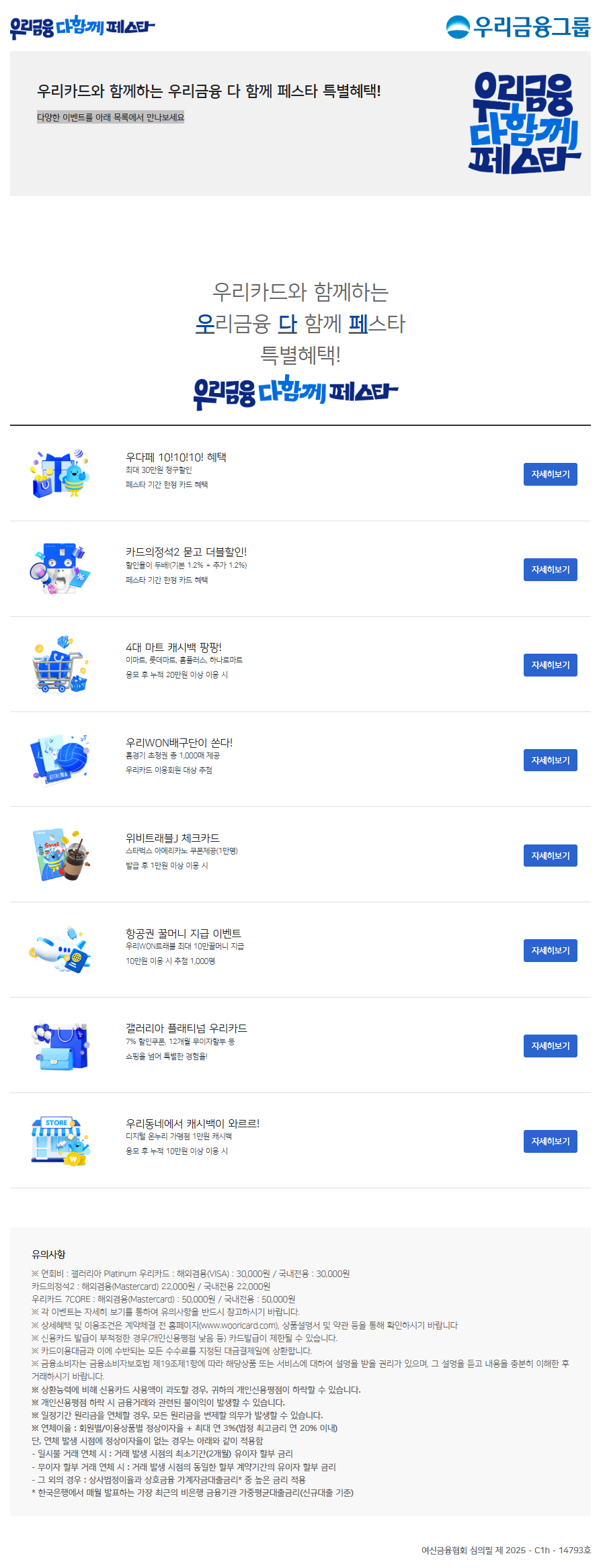Open details for 우리동네에서 캐시백이 와르르!
This screenshot has width=603, height=1568.
pos(550,1141)
